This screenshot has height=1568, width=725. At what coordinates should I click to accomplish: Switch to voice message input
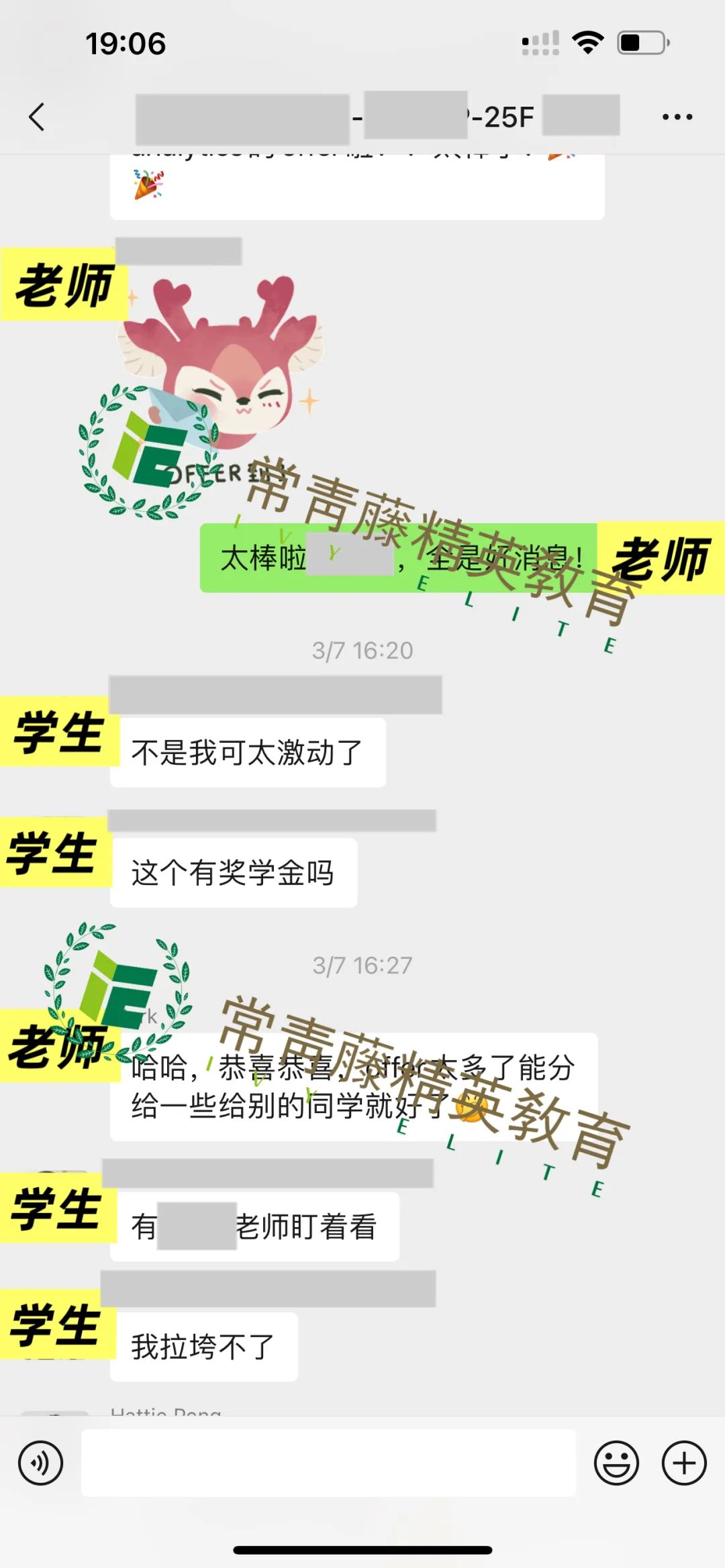(41, 1463)
